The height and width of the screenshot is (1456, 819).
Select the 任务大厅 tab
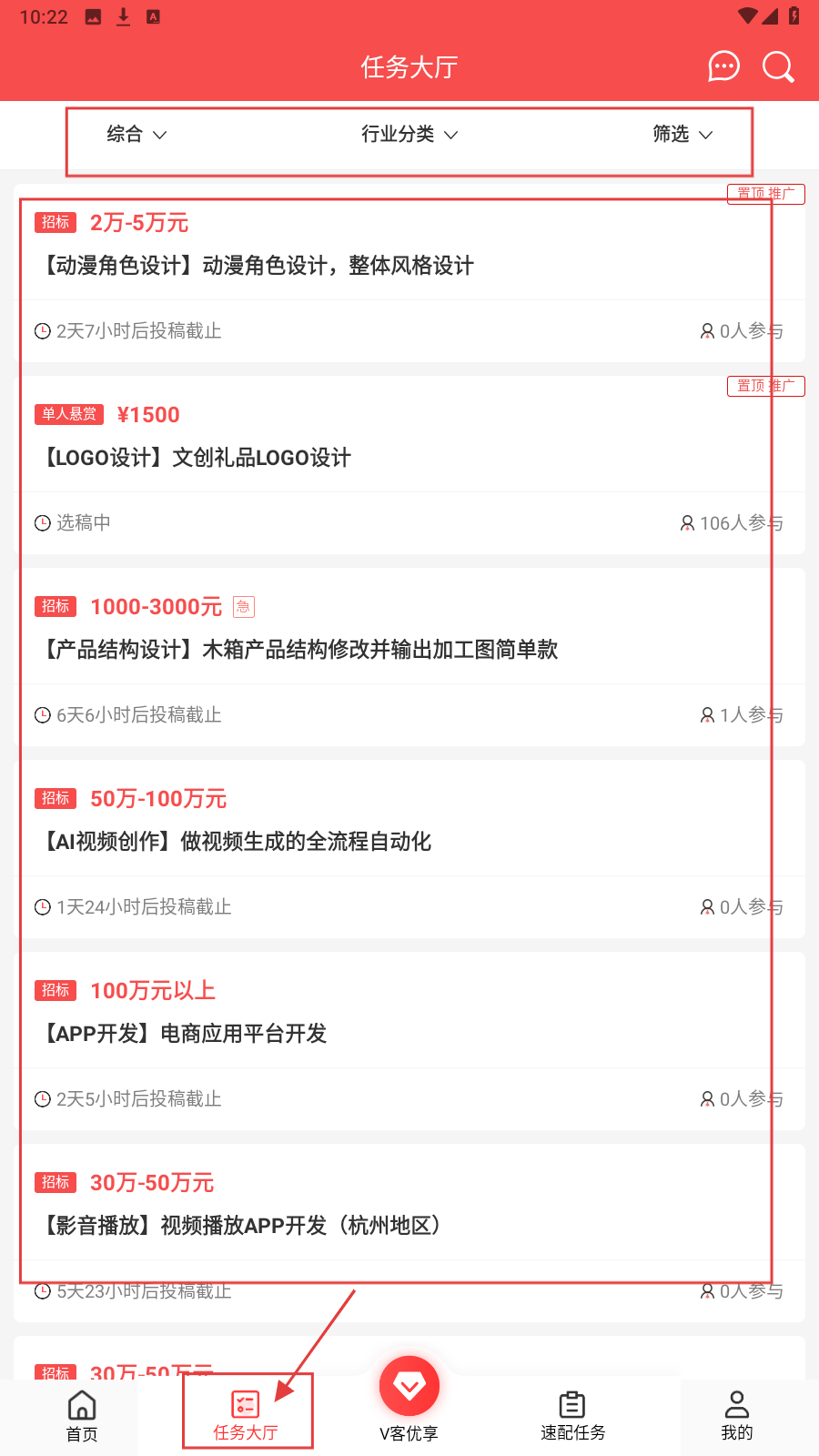coord(246,1416)
